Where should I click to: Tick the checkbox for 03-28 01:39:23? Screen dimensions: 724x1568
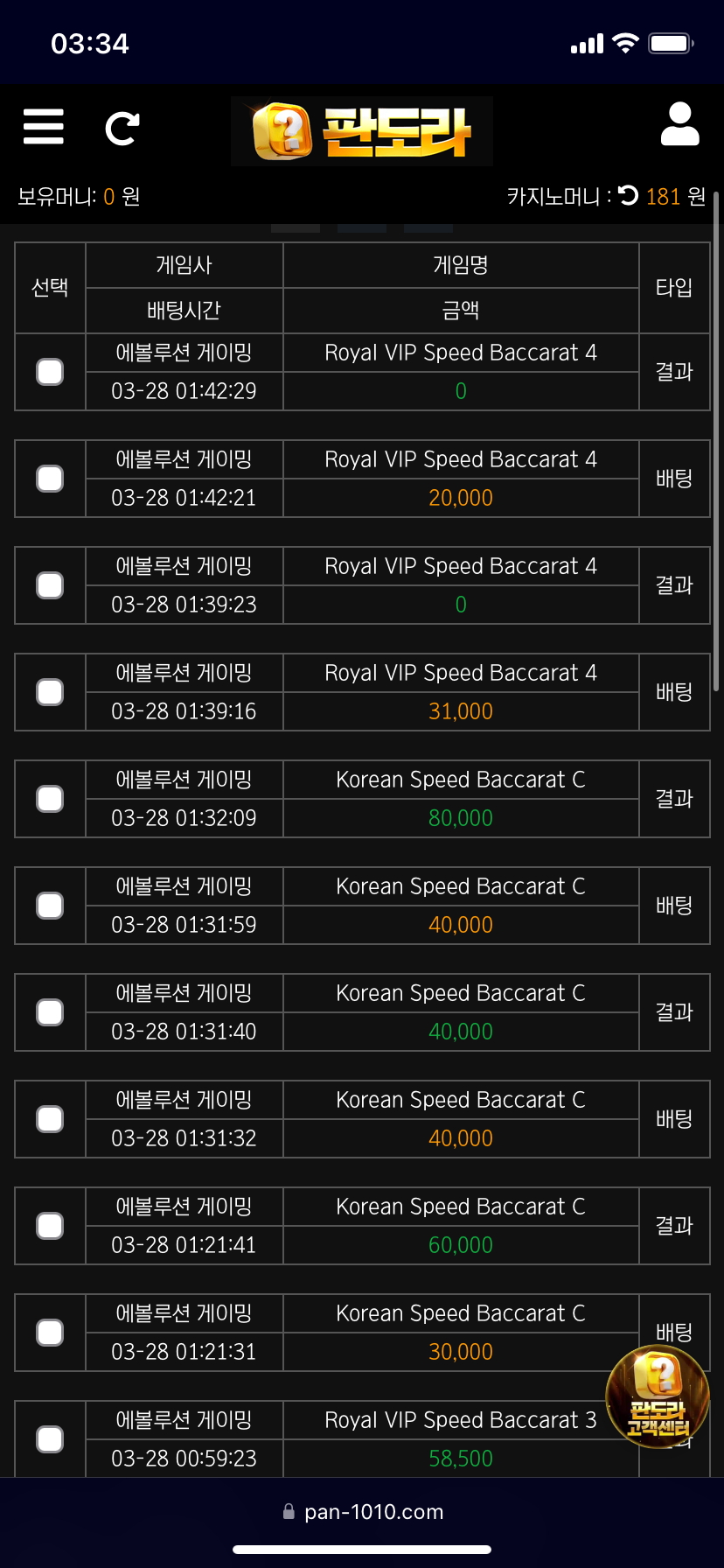(x=50, y=585)
